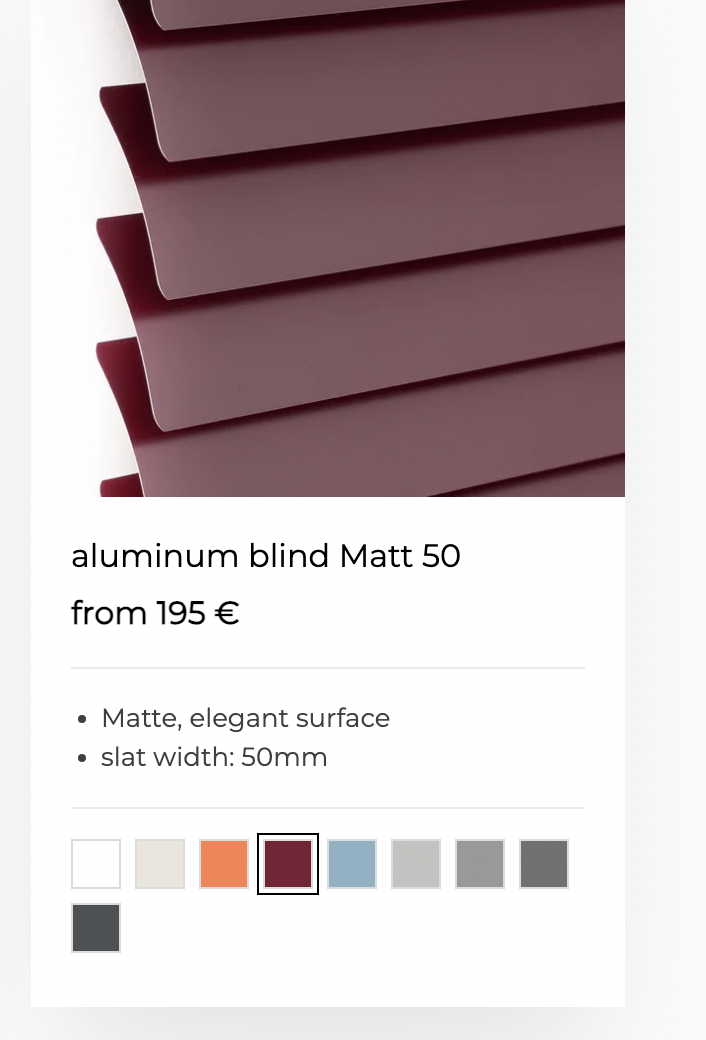Switch to the light blue color swatch
The image size is (706, 1040).
click(352, 864)
